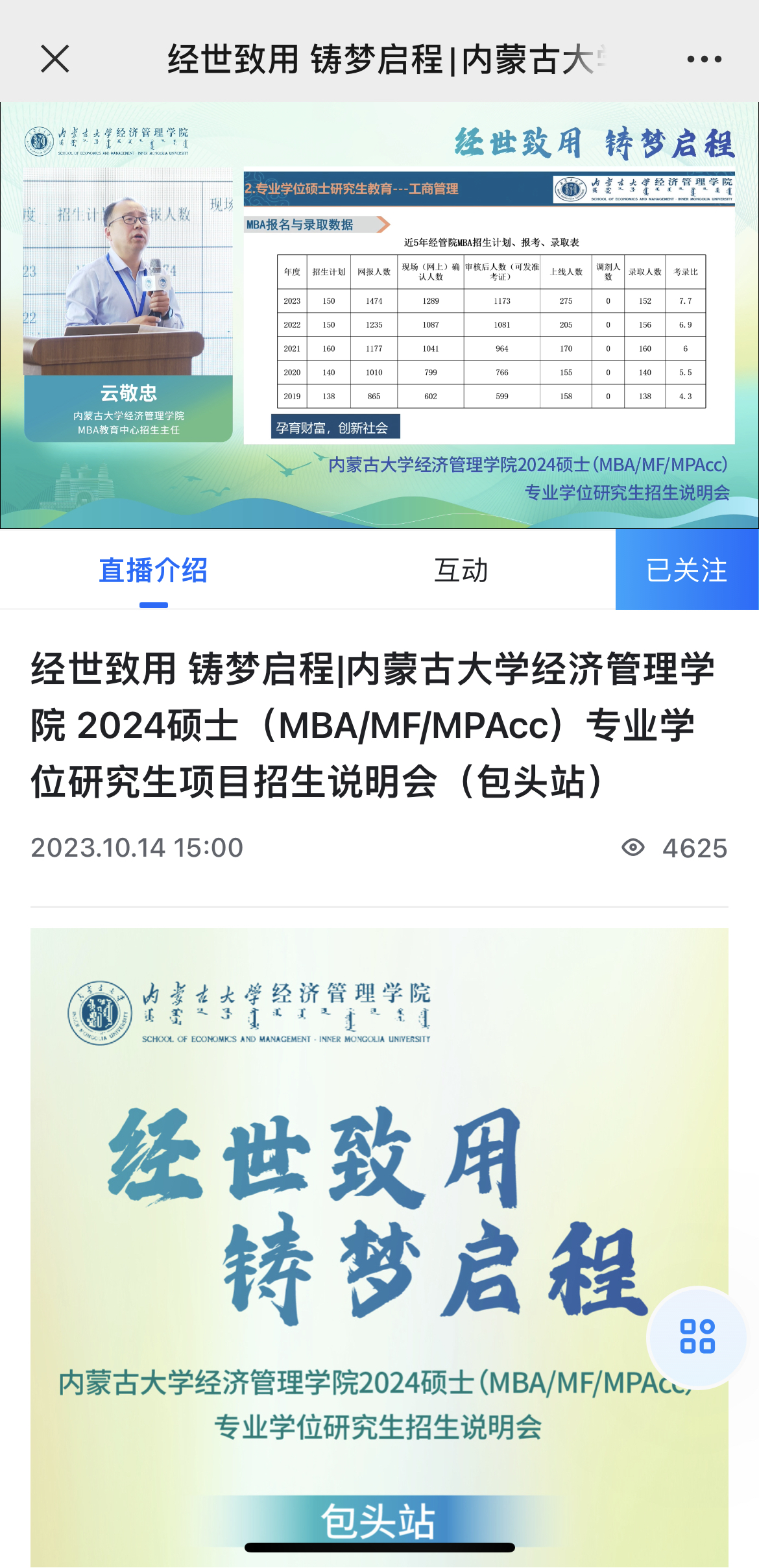Switch to the 互动 tab
The width and height of the screenshot is (759, 1568).
[x=460, y=570]
